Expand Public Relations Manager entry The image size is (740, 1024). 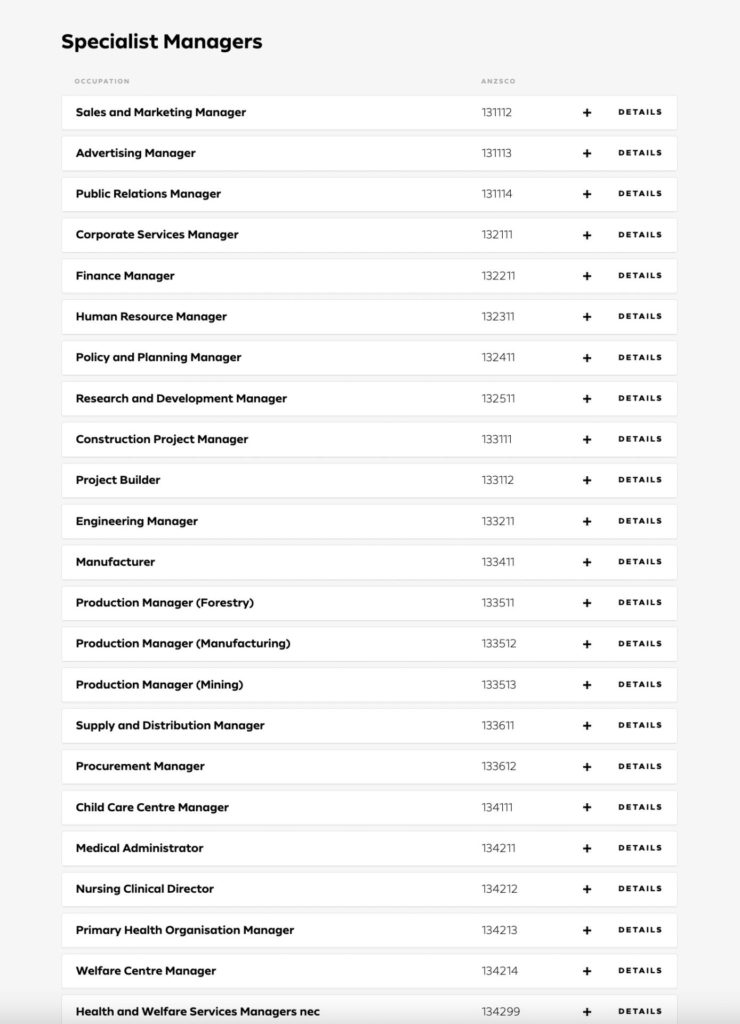point(586,194)
